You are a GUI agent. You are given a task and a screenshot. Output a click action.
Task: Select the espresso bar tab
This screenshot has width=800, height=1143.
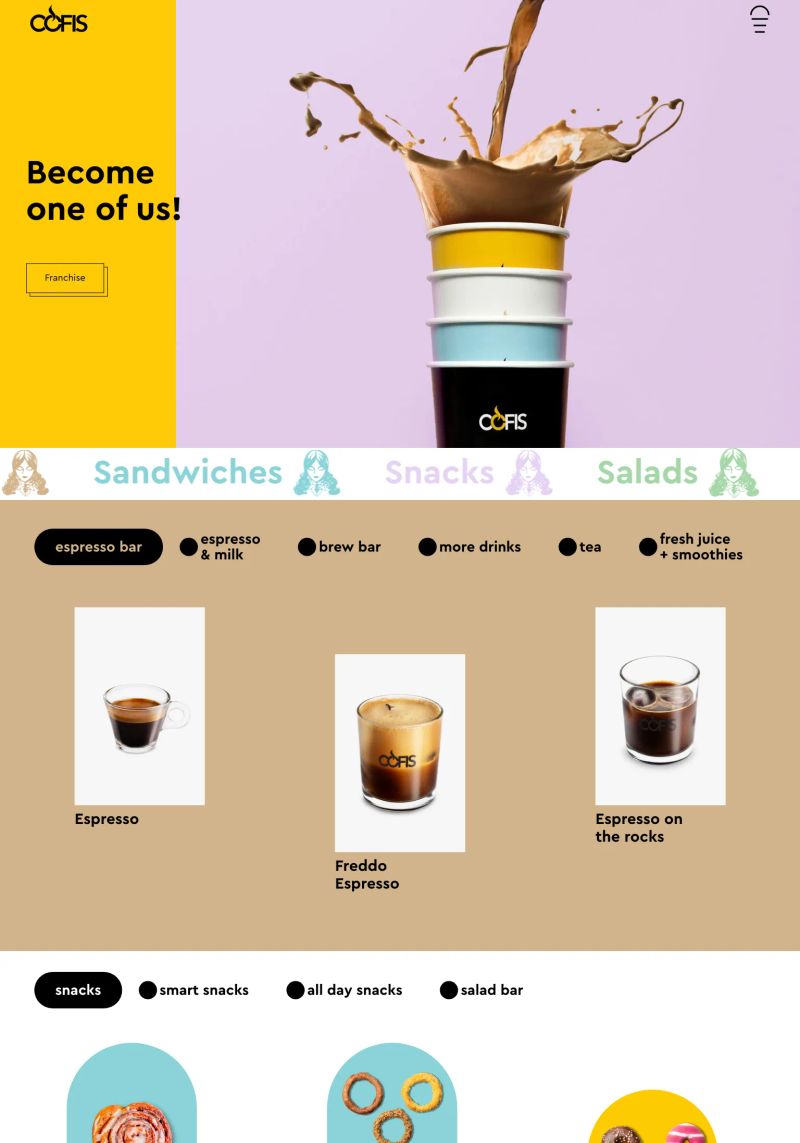point(98,547)
